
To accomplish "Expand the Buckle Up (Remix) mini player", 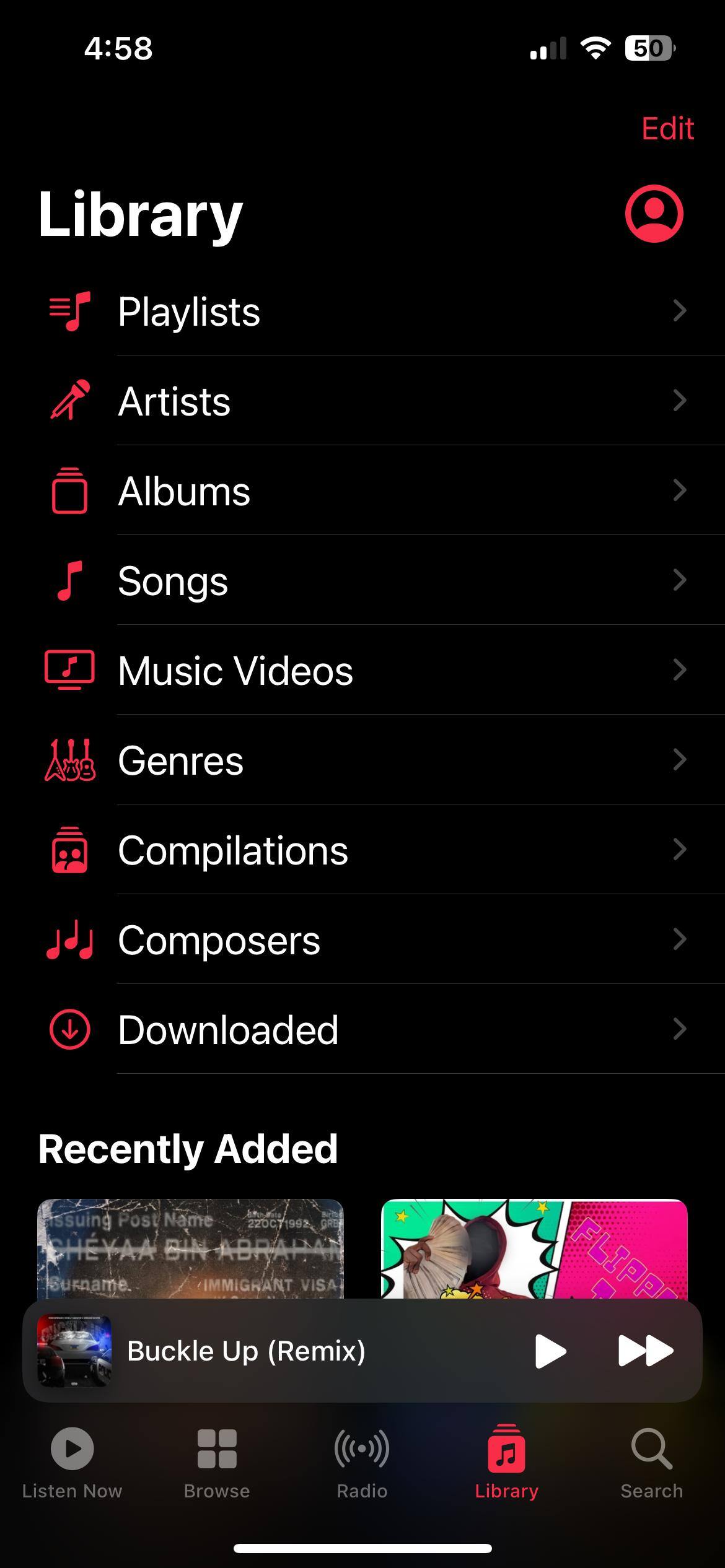I will click(279, 1351).
